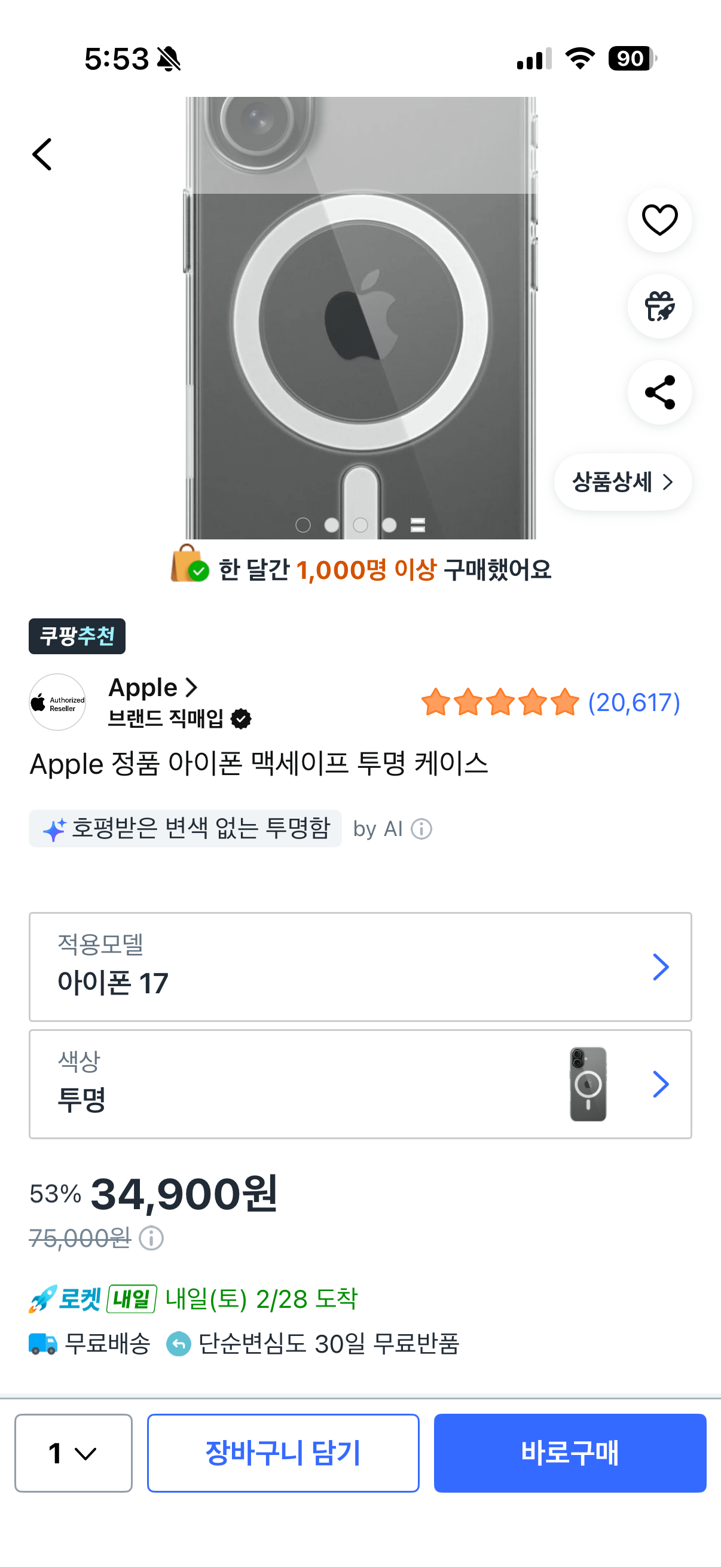Share the product using share icon
The height and width of the screenshot is (1568, 721).
659,393
